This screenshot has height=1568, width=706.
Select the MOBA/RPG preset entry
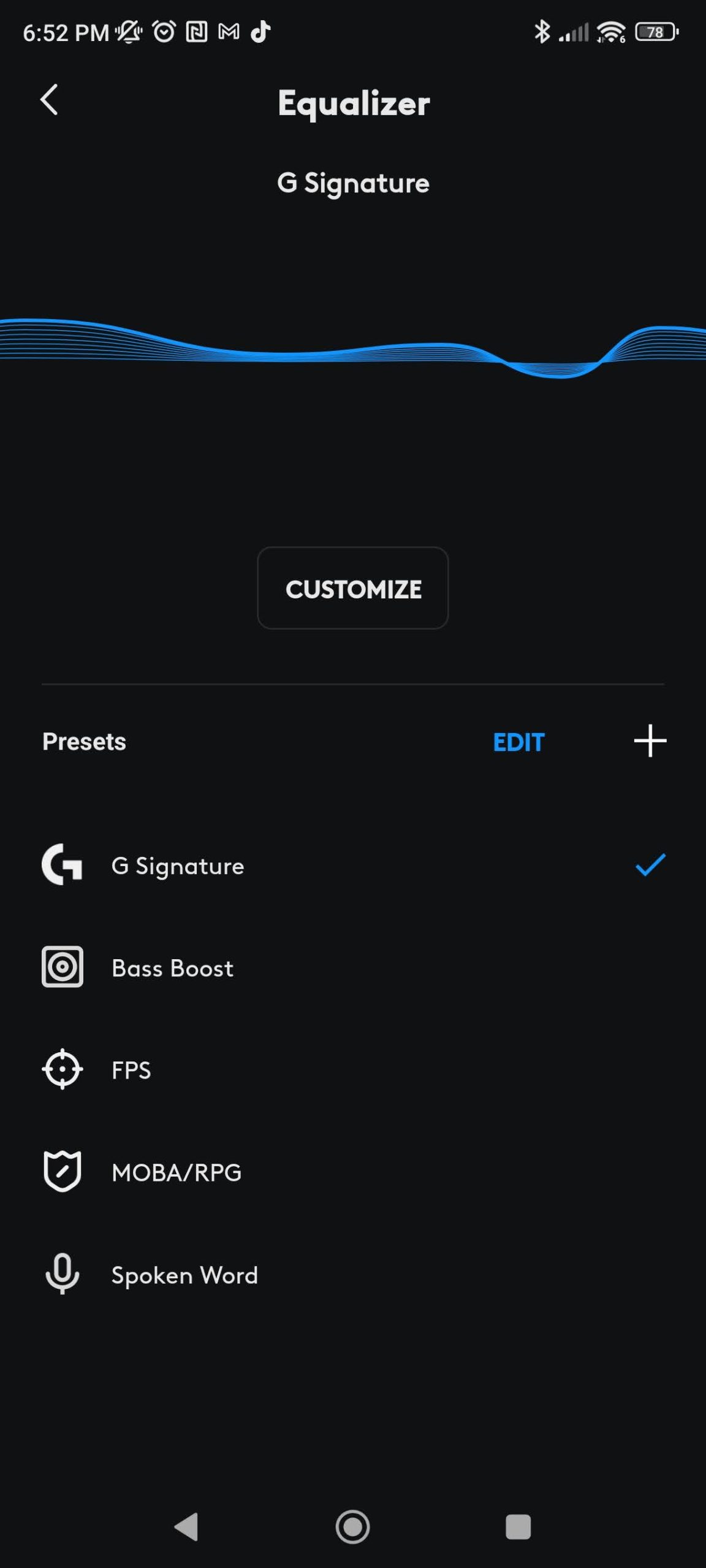[176, 1171]
